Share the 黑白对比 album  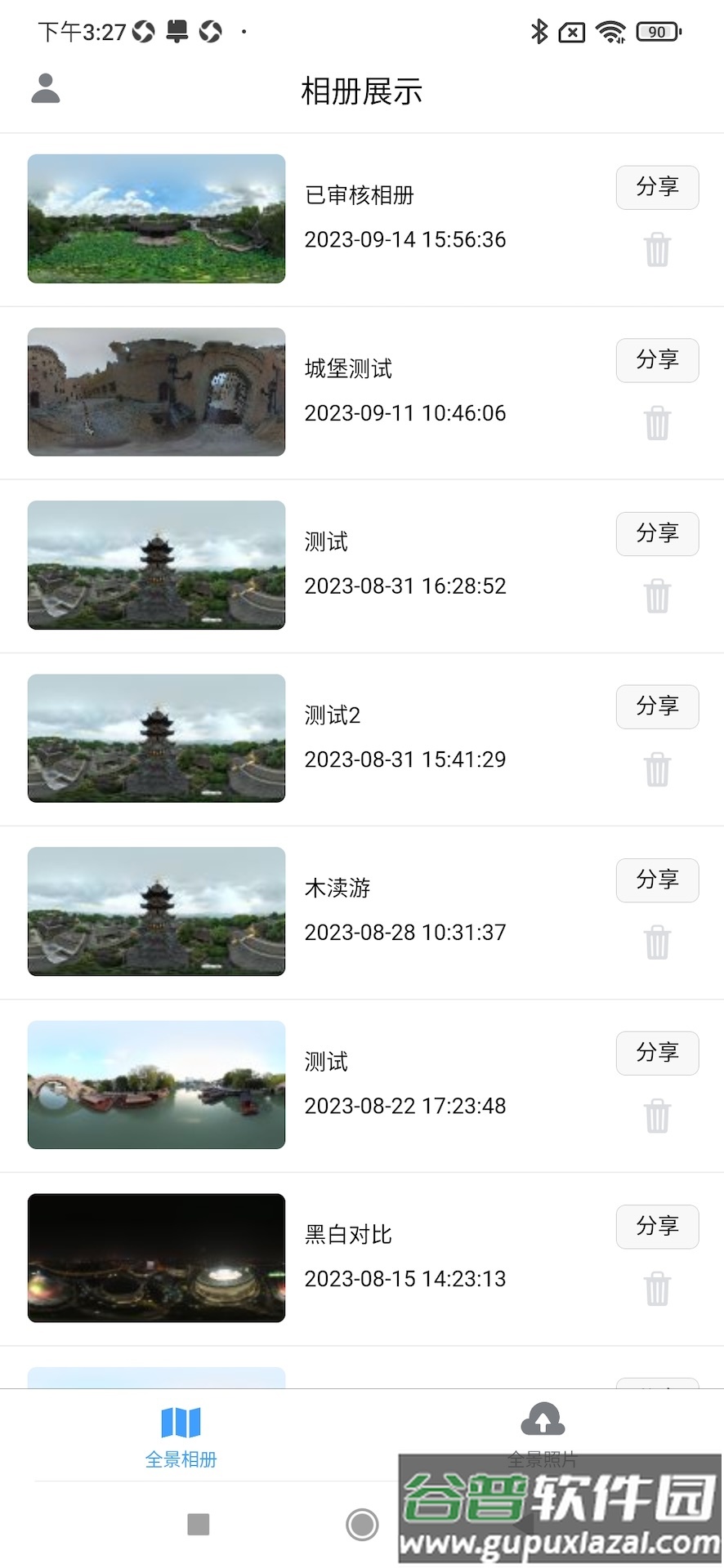click(x=658, y=1227)
